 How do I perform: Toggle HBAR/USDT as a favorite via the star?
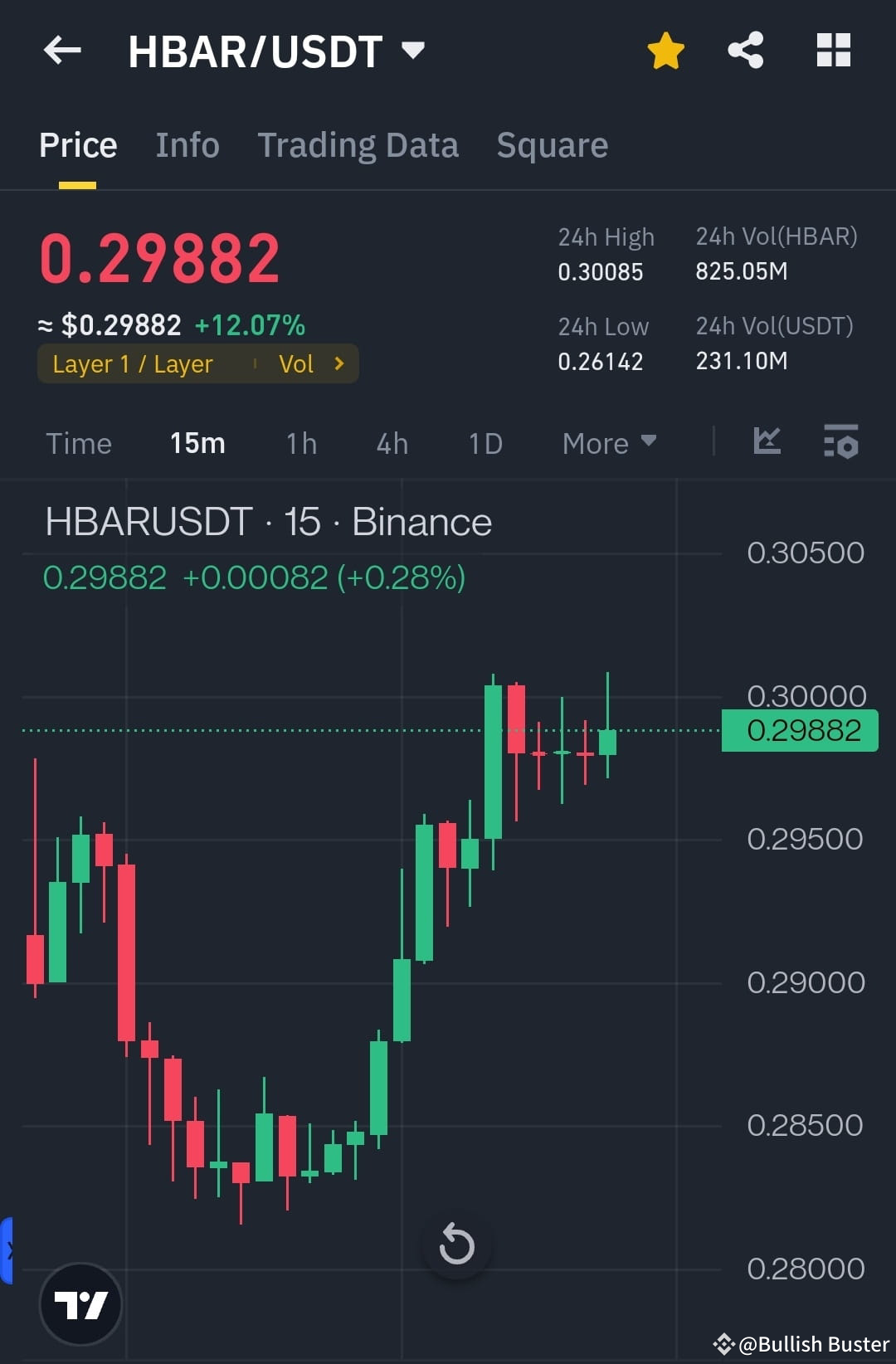coord(665,50)
